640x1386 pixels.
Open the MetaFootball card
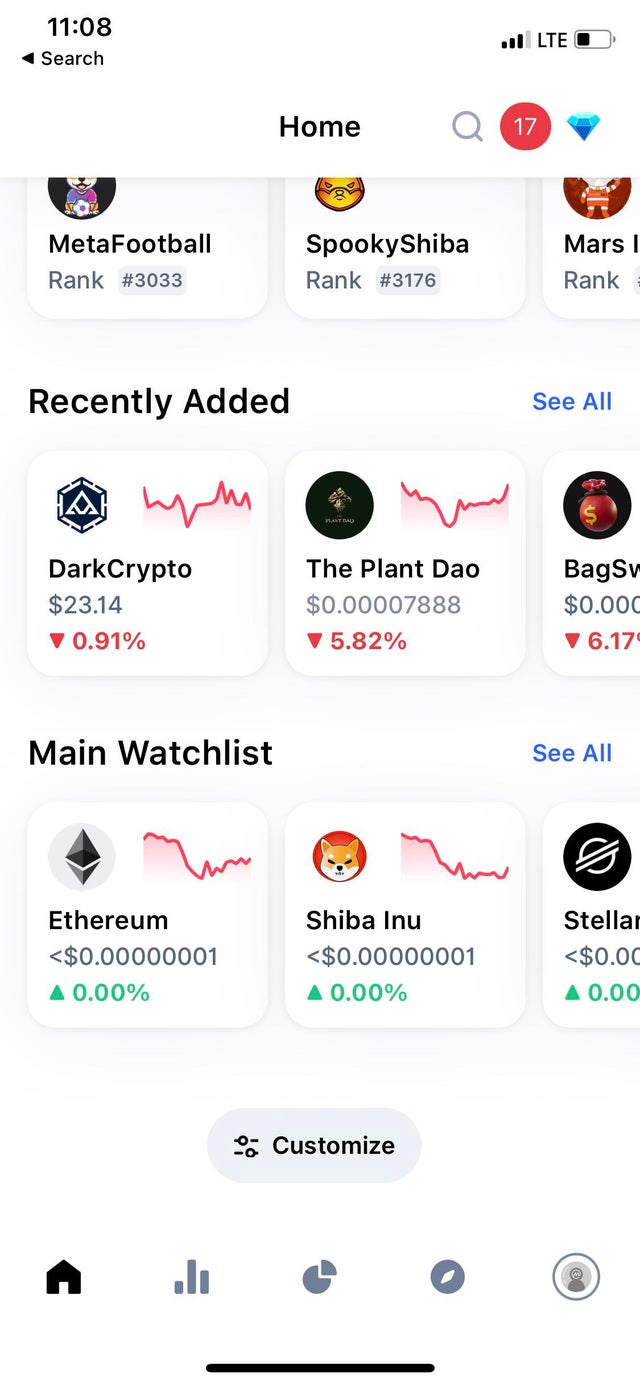click(x=147, y=250)
